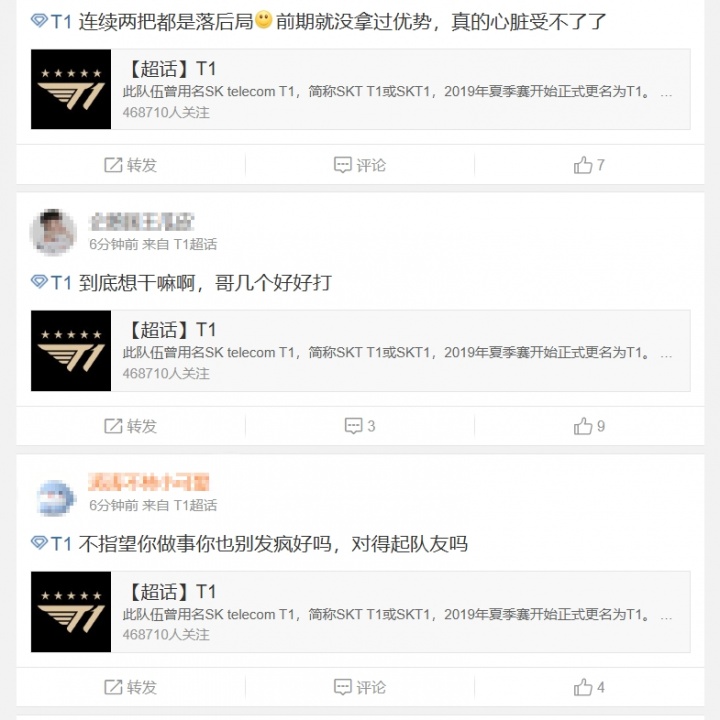Open T1 超话 card under 连续两把 post
720x720 pixels.
coord(360,89)
